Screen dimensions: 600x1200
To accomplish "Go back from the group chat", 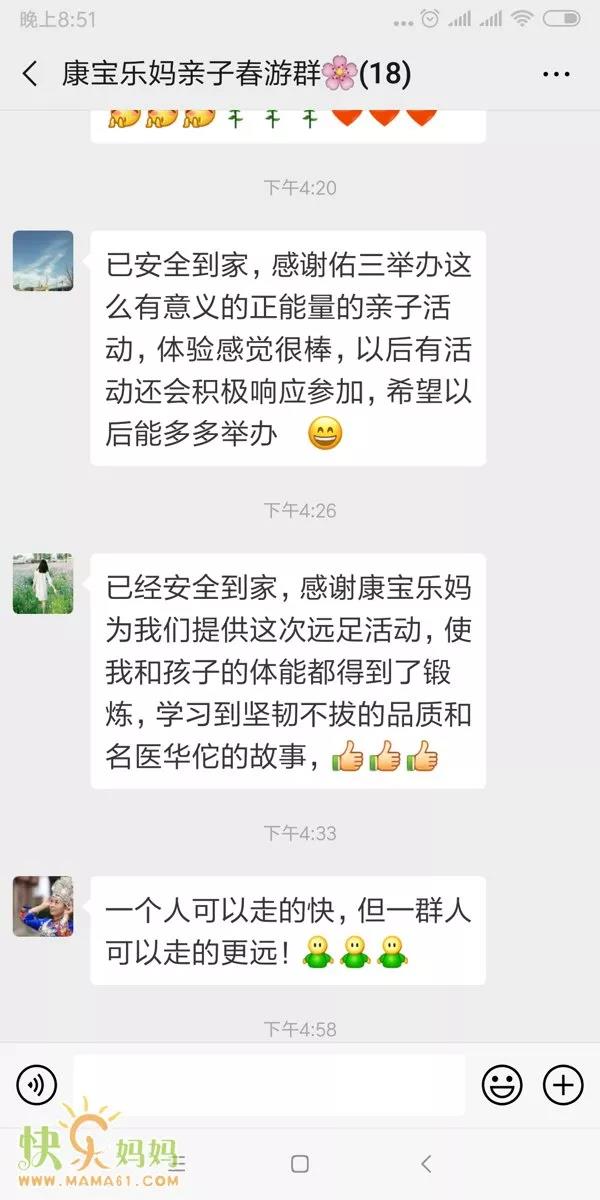I will [30, 75].
